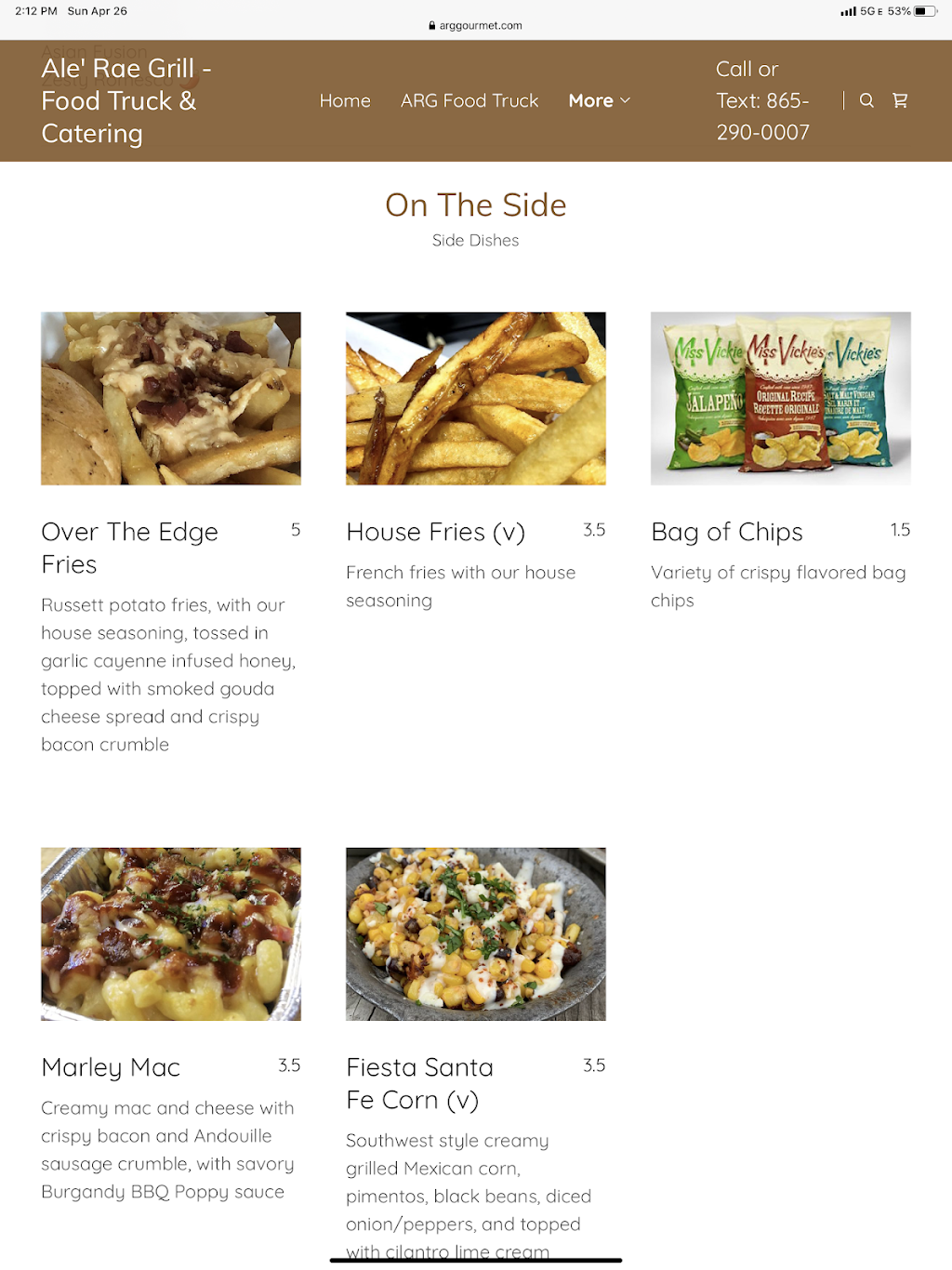The width and height of the screenshot is (952, 1270).
Task: Tap the arggourmet.com address bar
Action: click(476, 26)
